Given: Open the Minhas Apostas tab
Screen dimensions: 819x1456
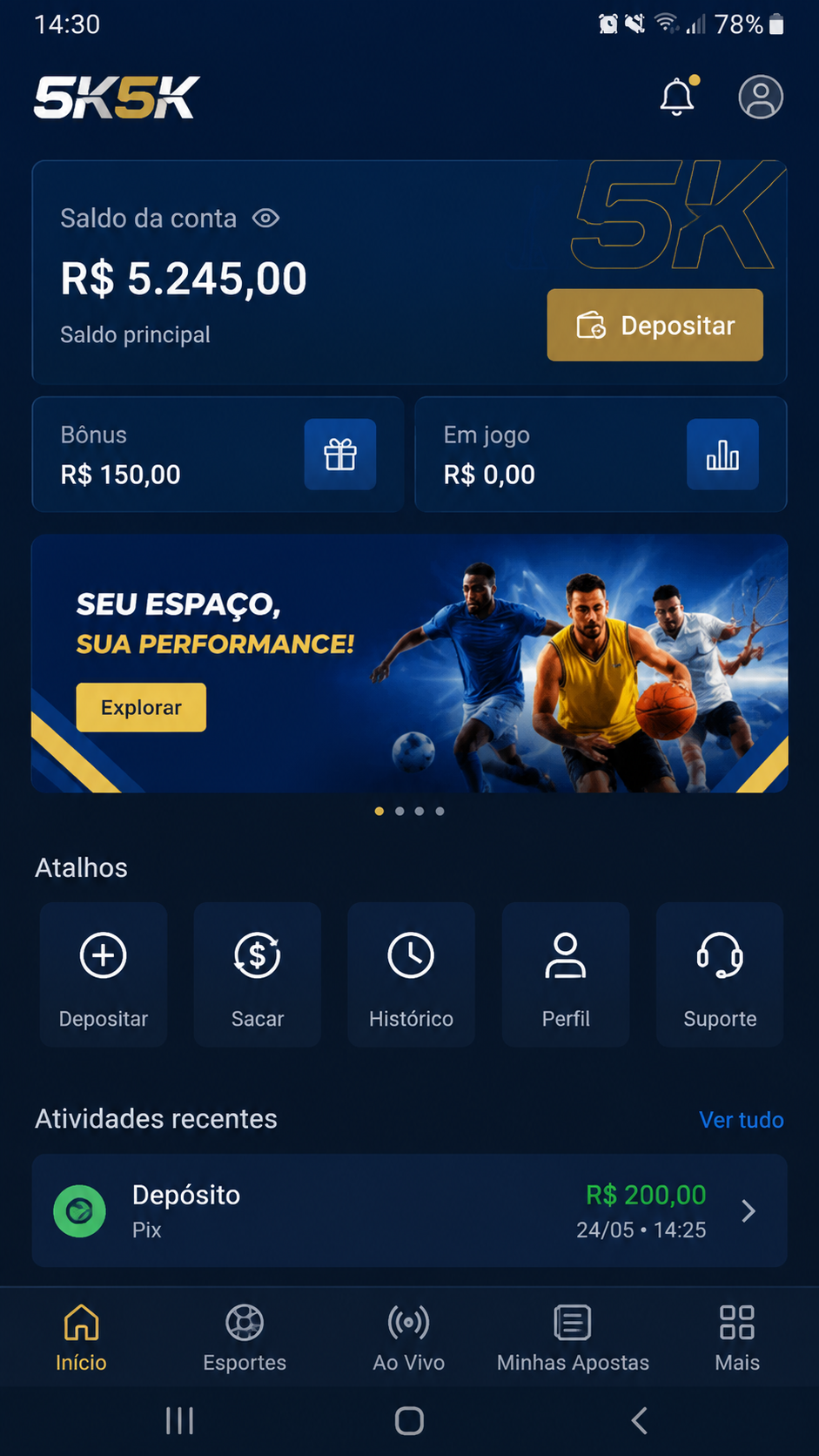Looking at the screenshot, I should tap(573, 1338).
